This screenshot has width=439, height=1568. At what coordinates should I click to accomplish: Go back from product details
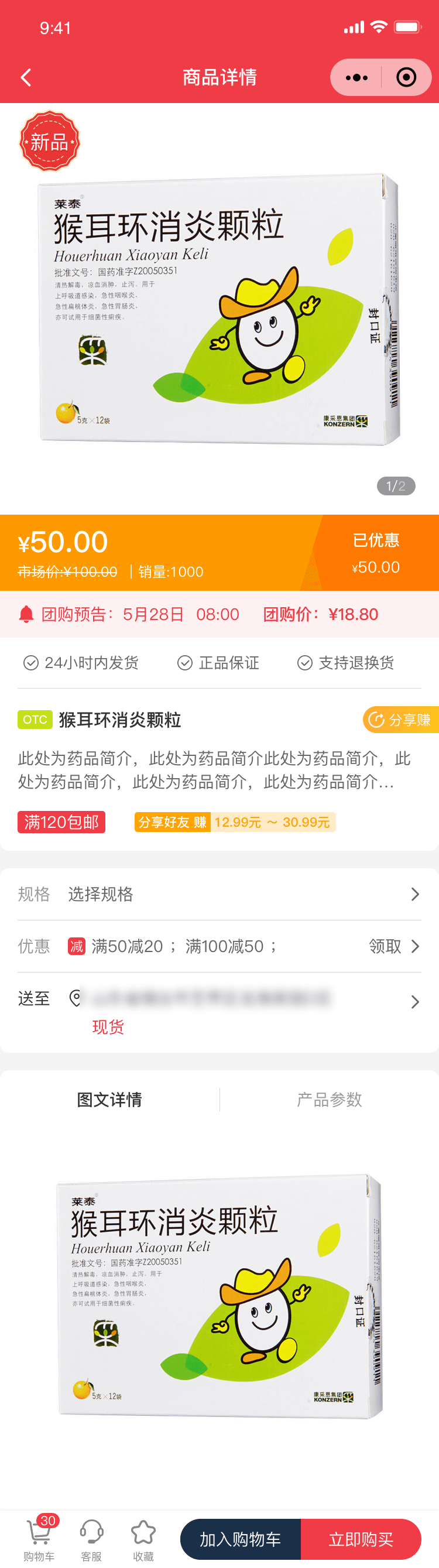pos(26,77)
